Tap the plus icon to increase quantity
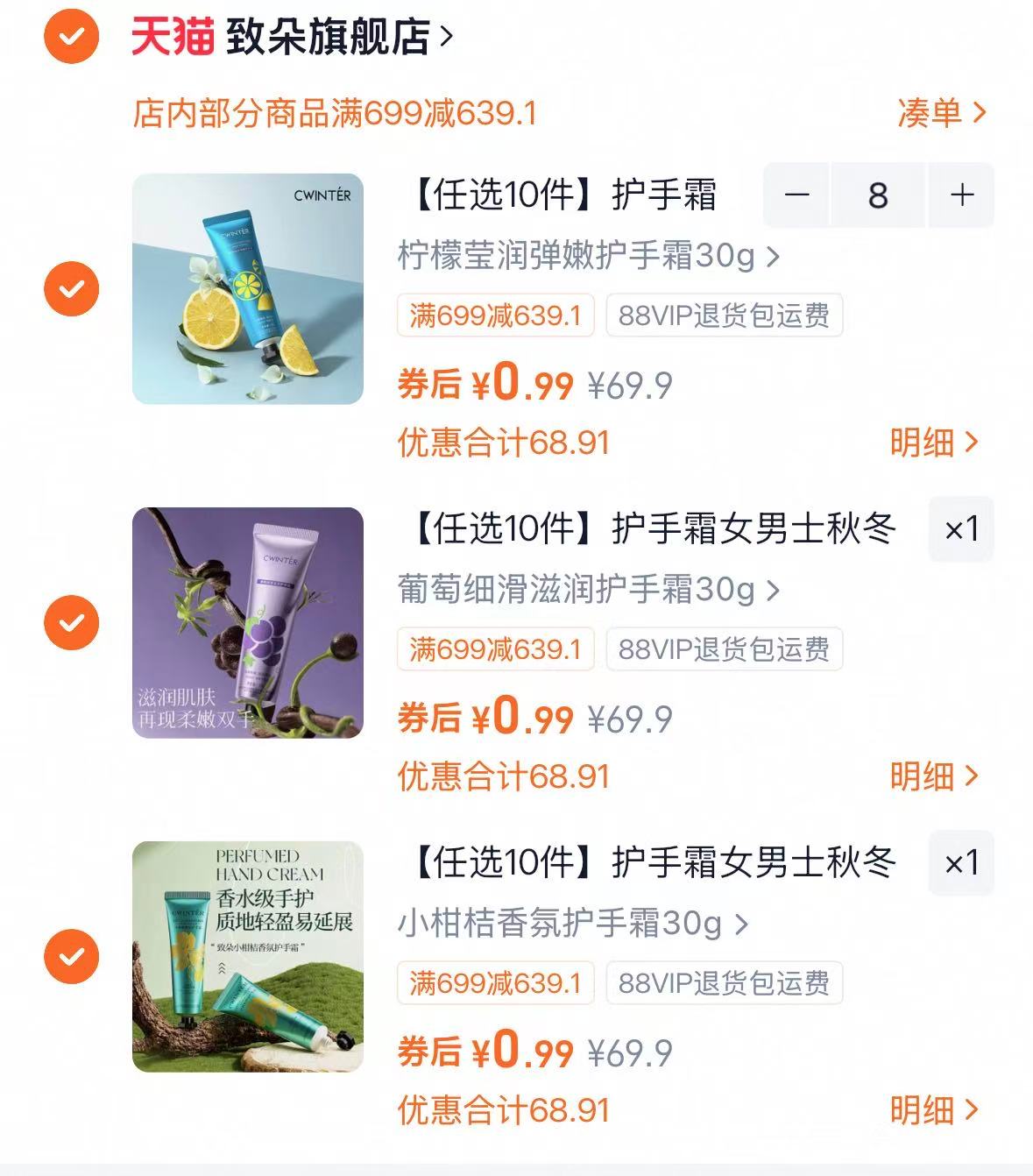The height and width of the screenshot is (1176, 1033). pos(961,196)
